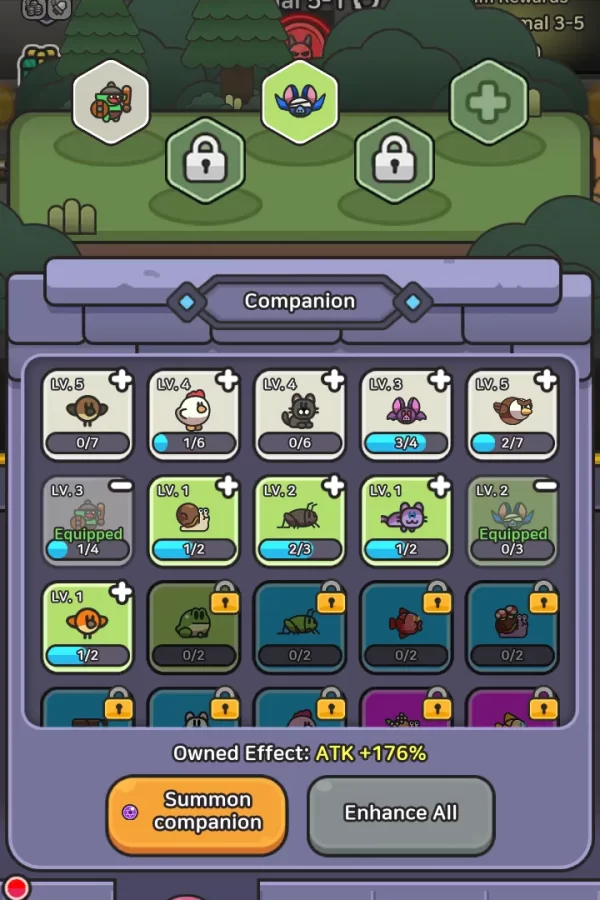The image size is (600, 900).
Task: Select the LV.5 owl card 2/7
Action: point(512,414)
